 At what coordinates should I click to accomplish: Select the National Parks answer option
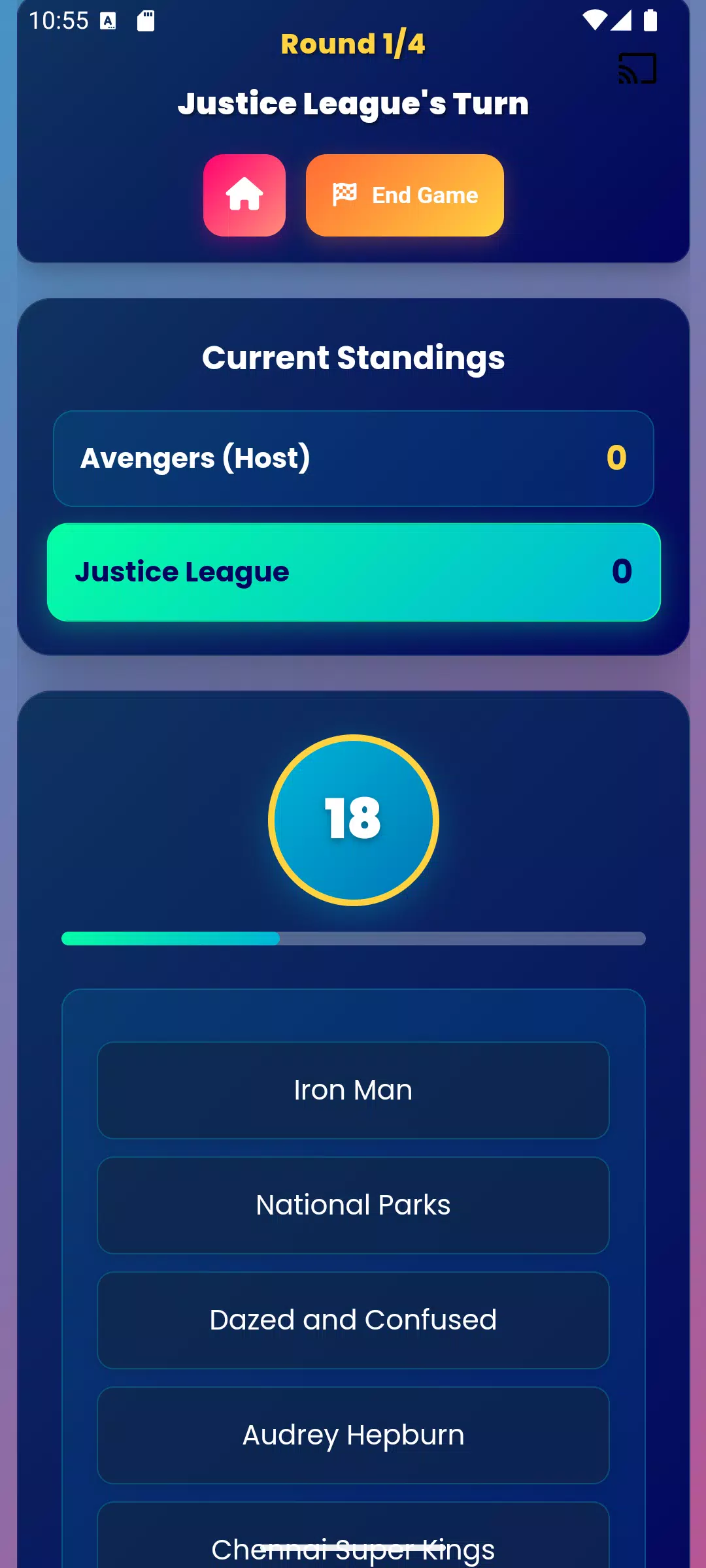(353, 1204)
